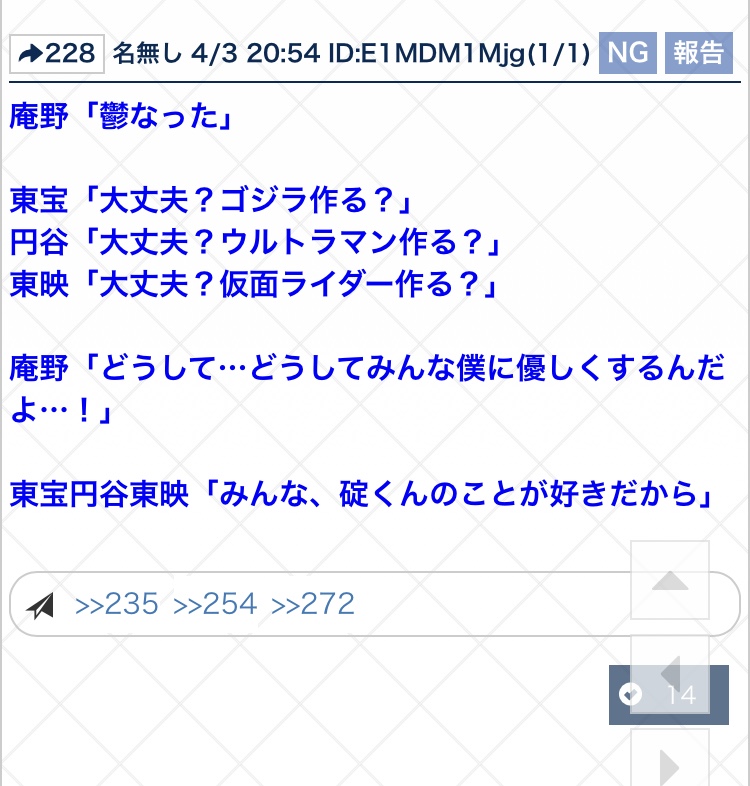This screenshot has width=750, height=786.
Task: Open reply link >>272
Action: (x=313, y=604)
